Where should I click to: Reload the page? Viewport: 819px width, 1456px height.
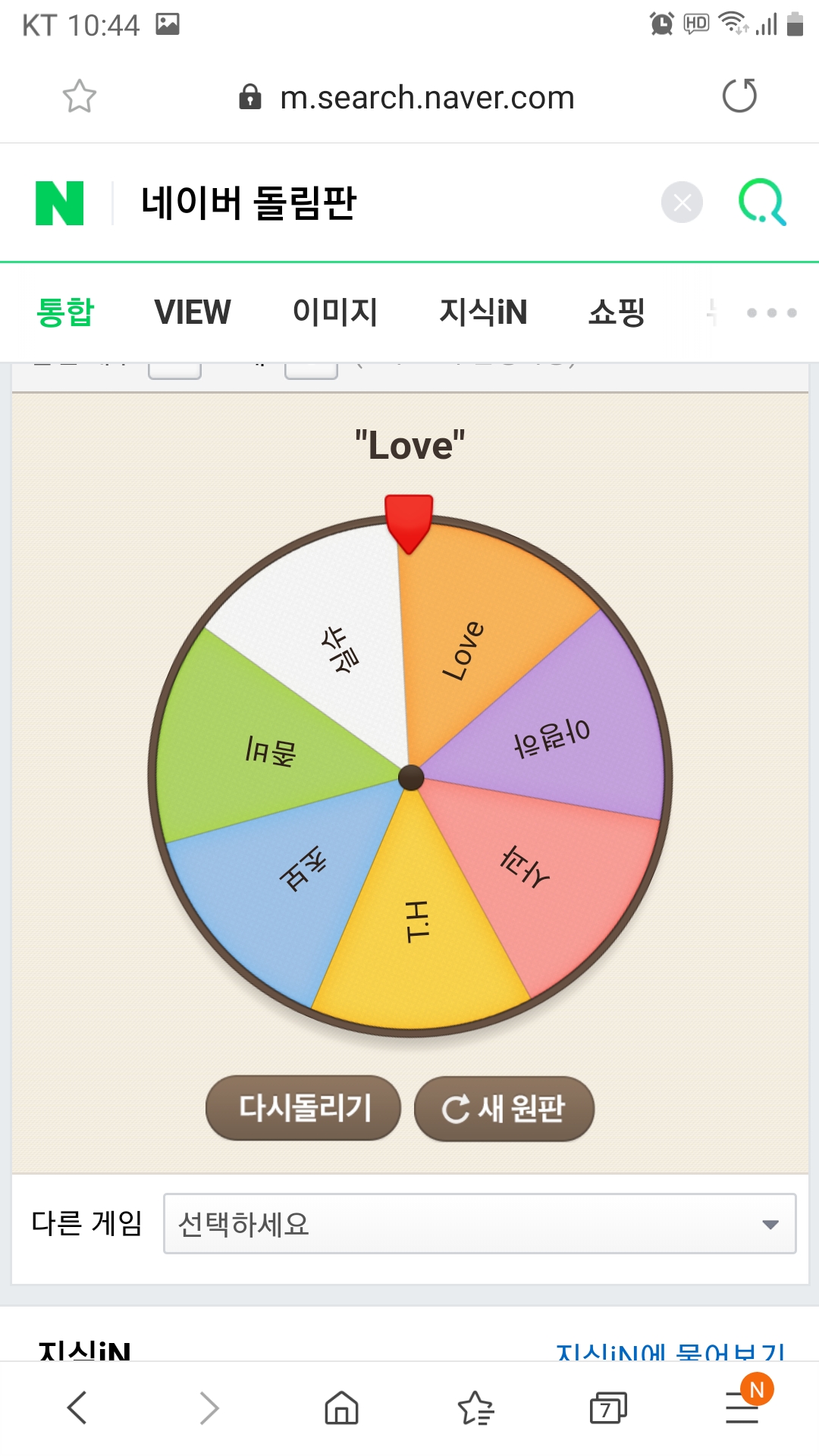739,96
